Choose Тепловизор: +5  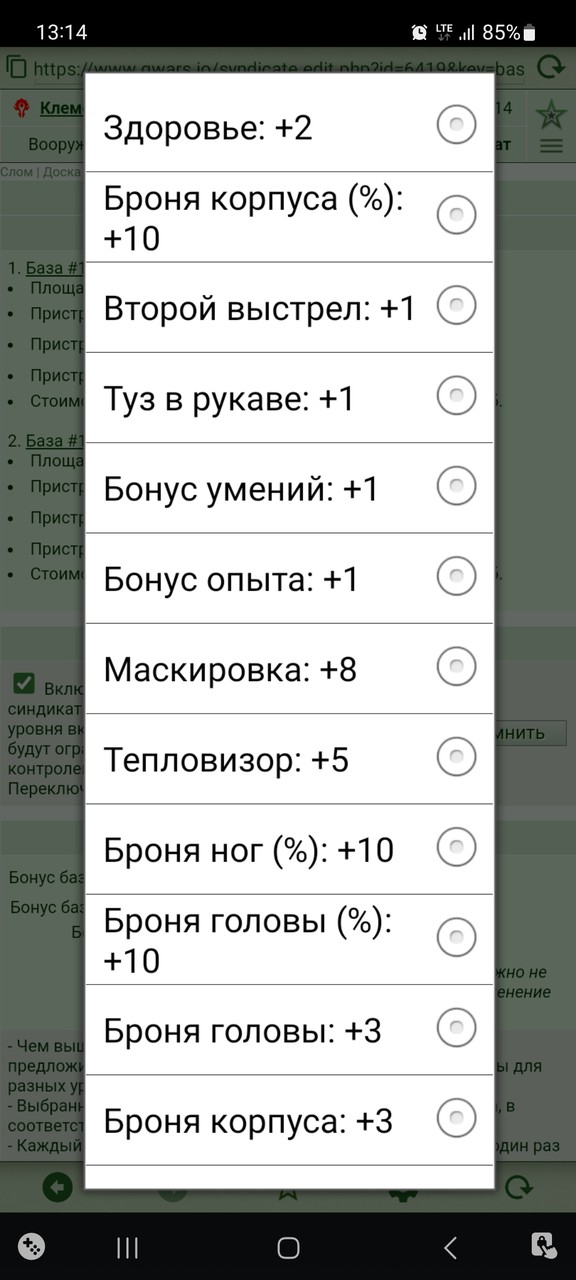(289, 759)
